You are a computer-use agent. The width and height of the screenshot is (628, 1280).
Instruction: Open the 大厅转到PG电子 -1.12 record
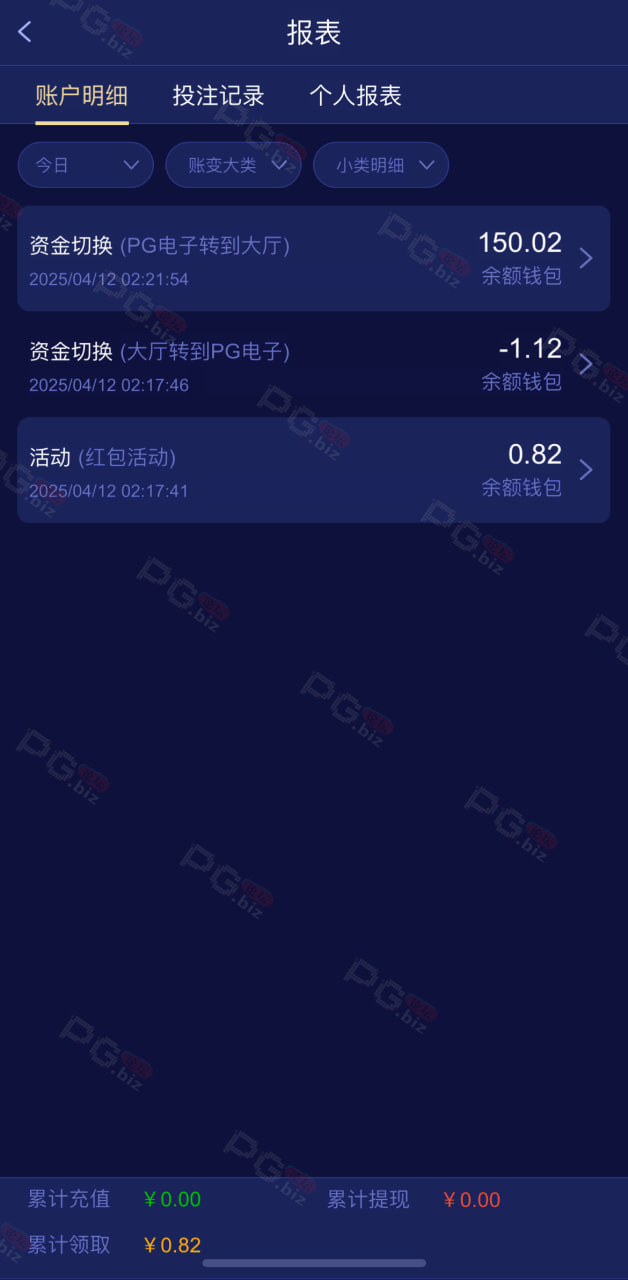[314, 364]
